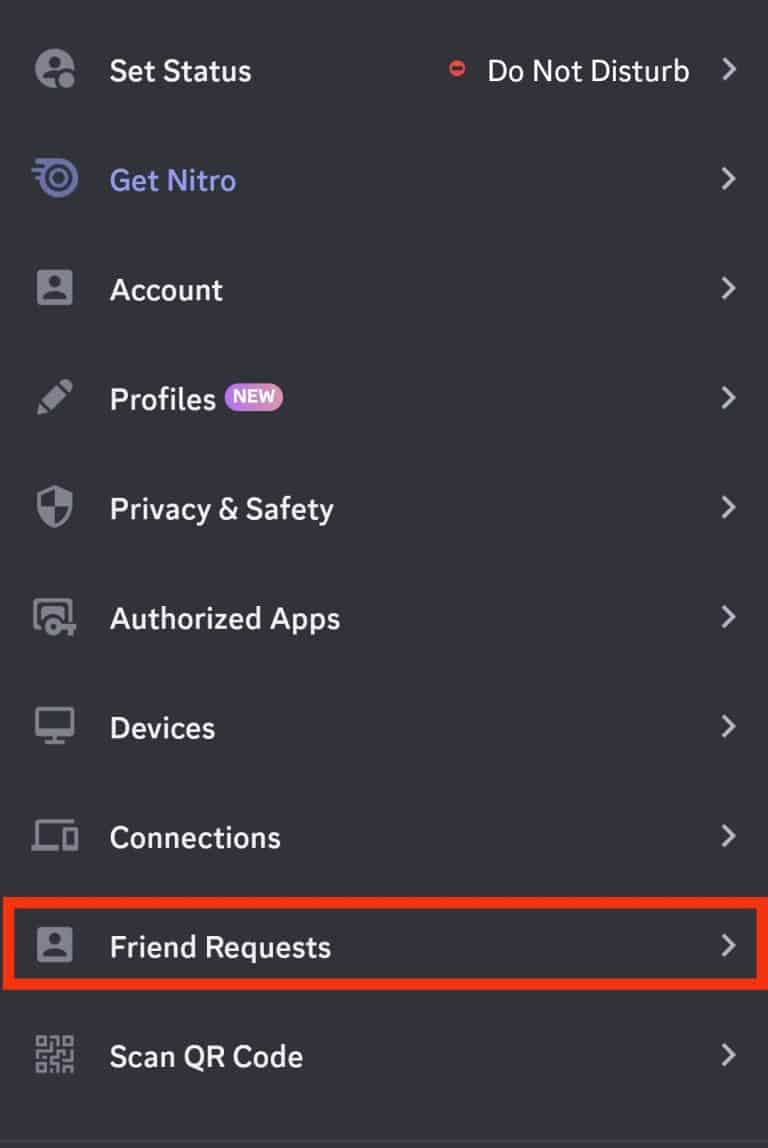Tap the Authorized Apps icon

point(54,617)
